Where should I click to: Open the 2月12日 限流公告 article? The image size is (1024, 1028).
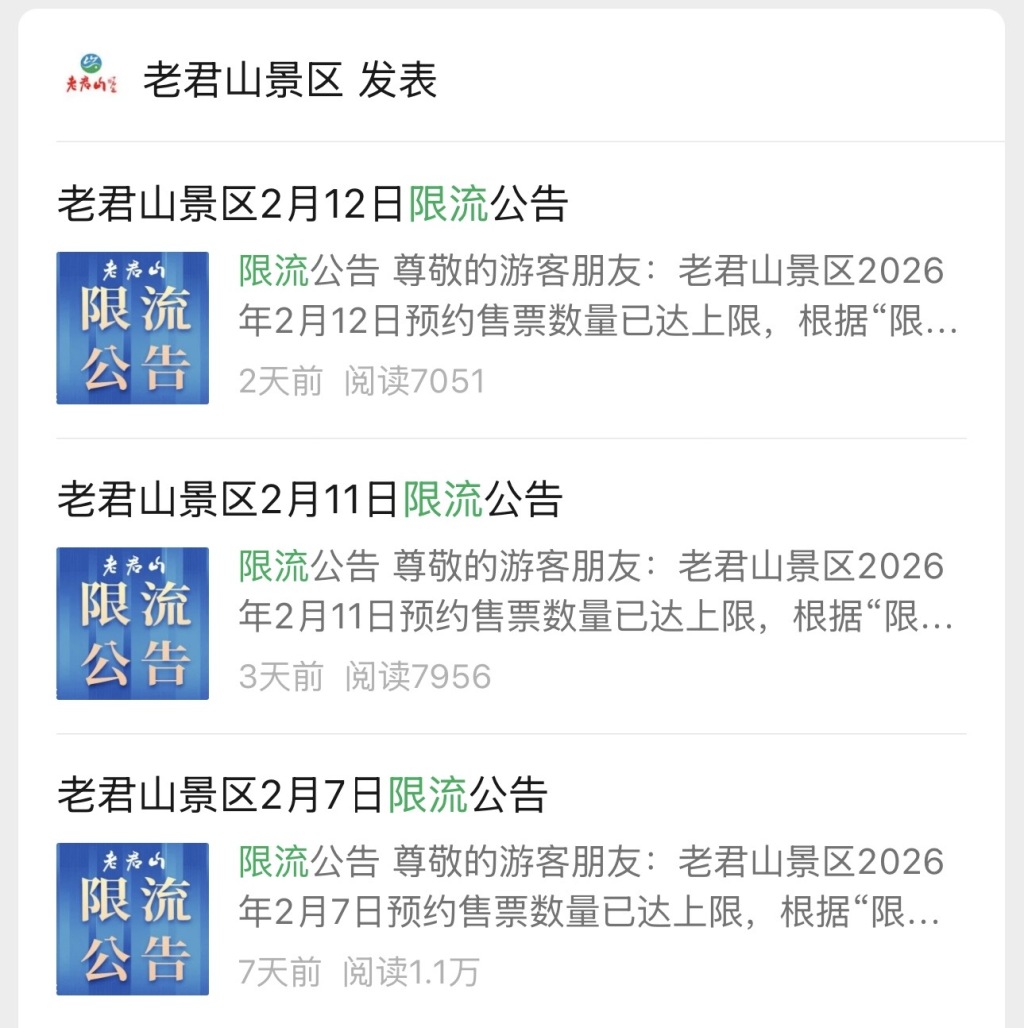pos(312,205)
